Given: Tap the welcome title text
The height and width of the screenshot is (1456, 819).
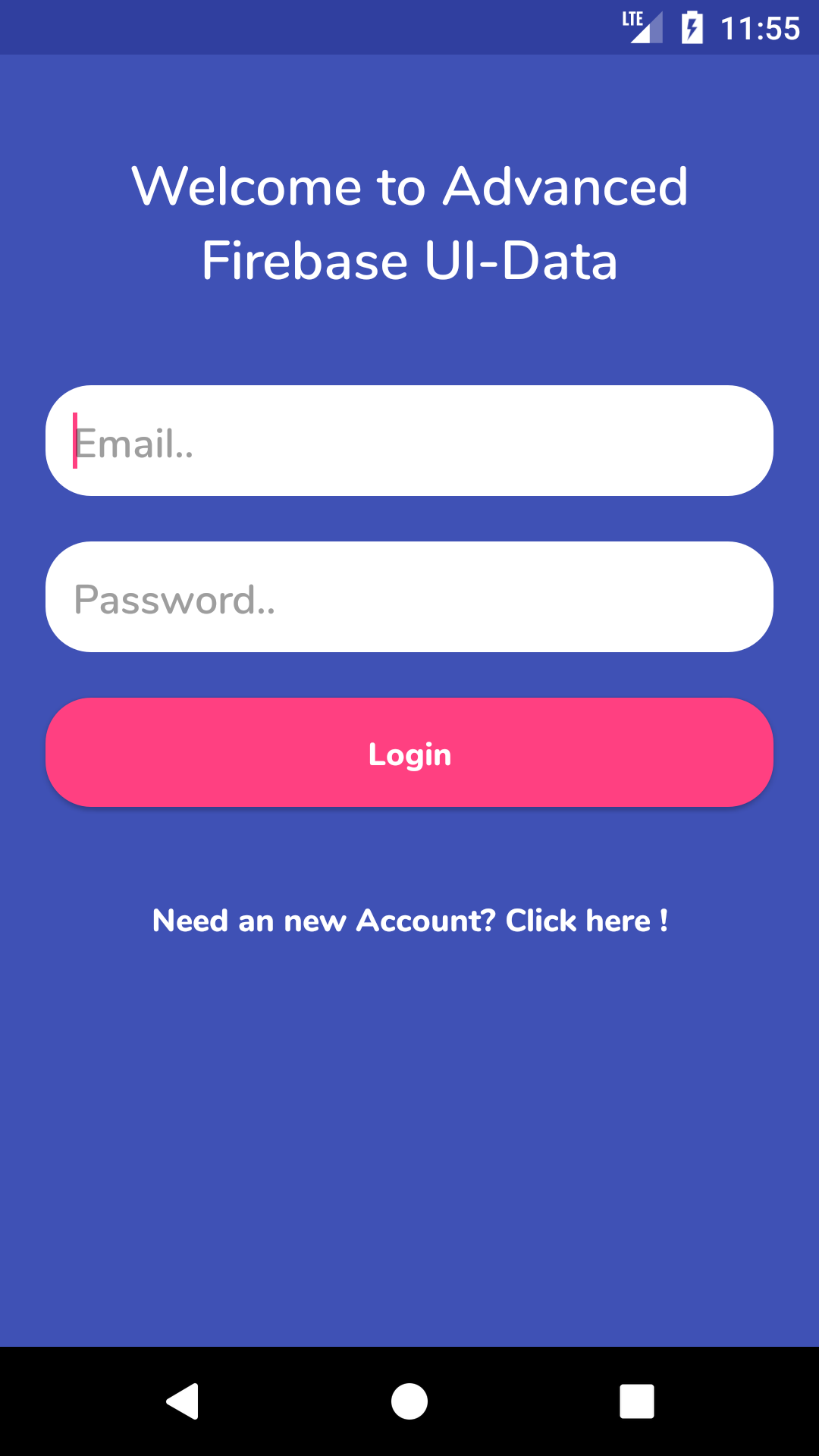Looking at the screenshot, I should pos(409,224).
